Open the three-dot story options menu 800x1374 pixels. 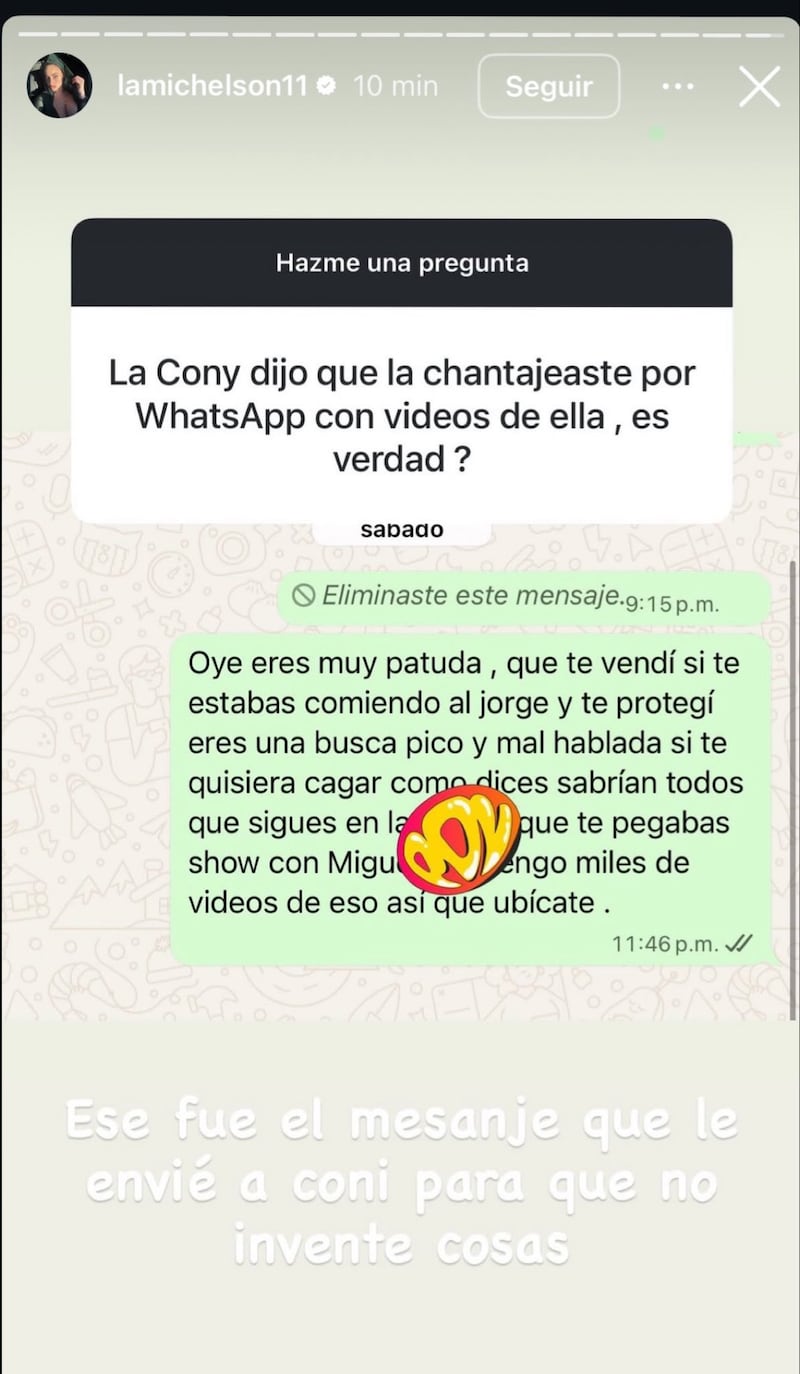678,87
